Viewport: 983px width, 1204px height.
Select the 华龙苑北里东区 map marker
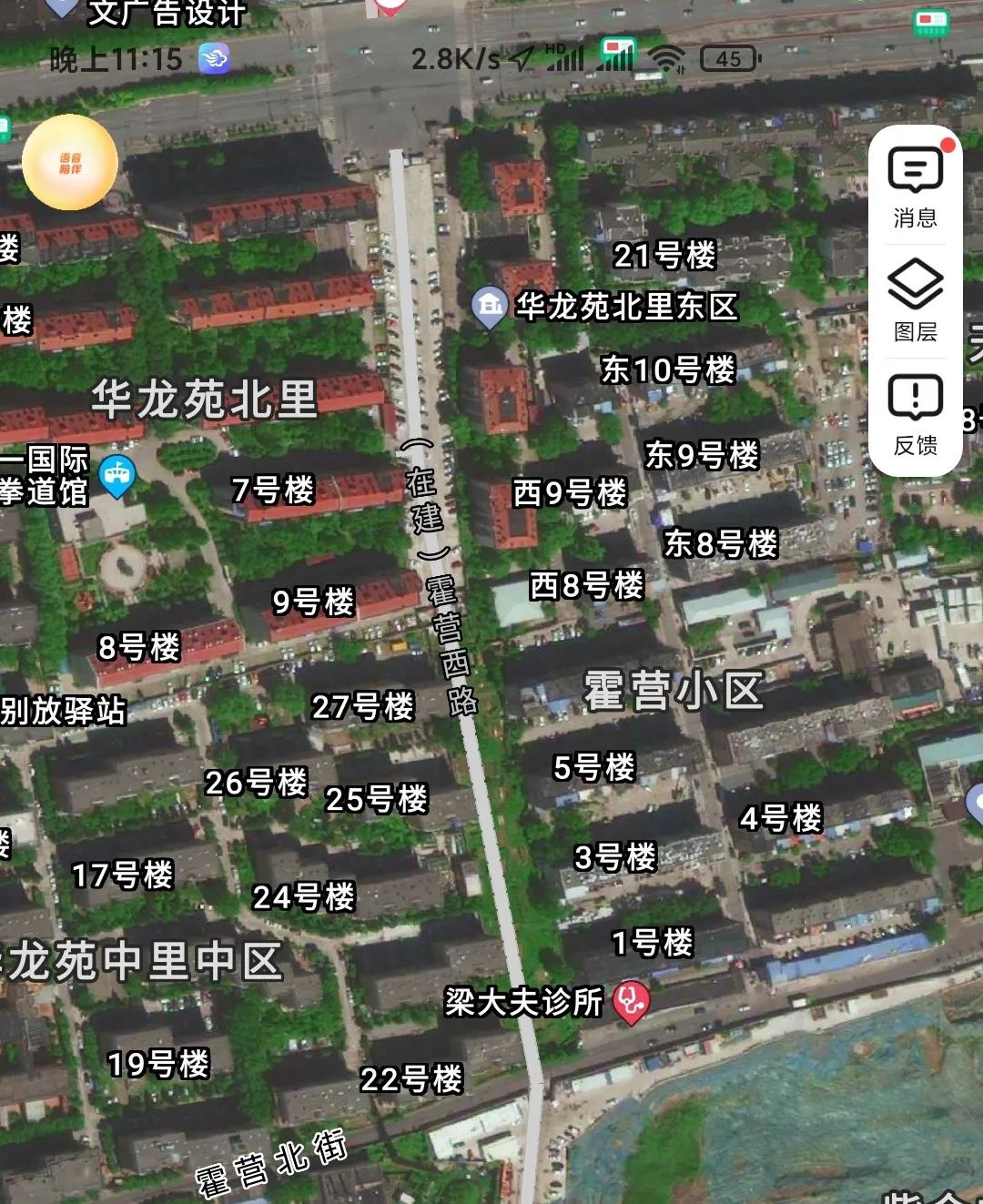click(x=491, y=308)
